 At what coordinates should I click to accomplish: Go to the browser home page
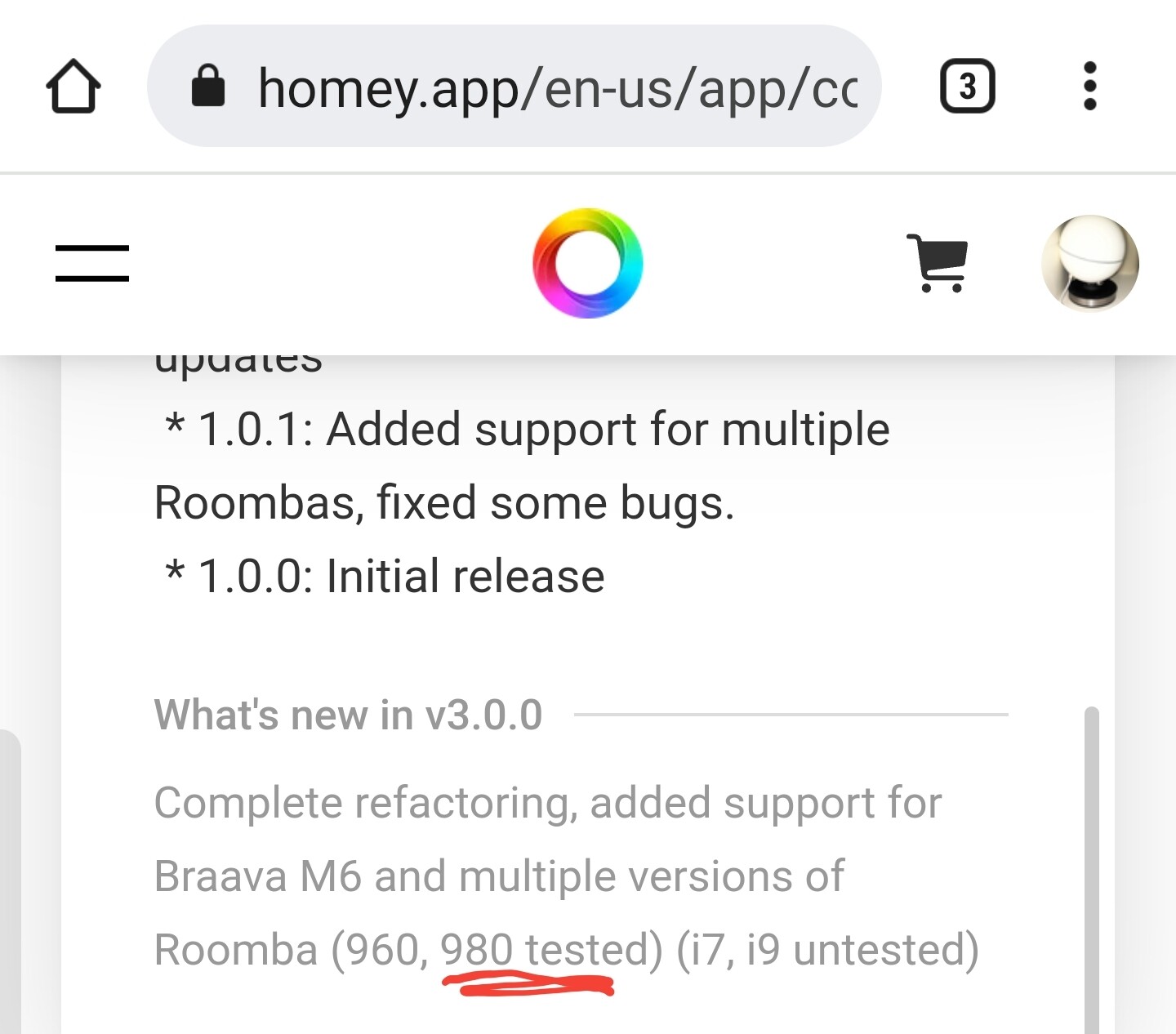tap(73, 86)
